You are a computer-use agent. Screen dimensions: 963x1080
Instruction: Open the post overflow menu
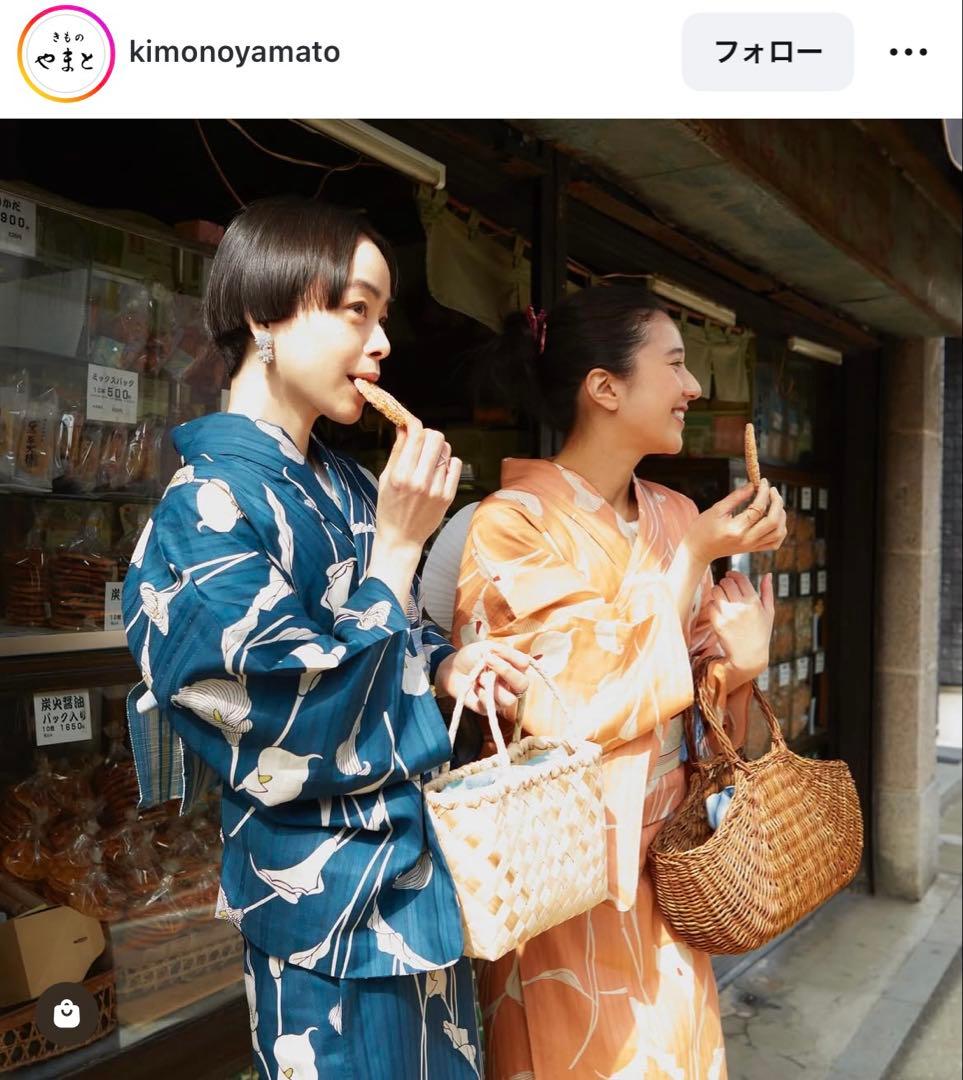point(908,52)
